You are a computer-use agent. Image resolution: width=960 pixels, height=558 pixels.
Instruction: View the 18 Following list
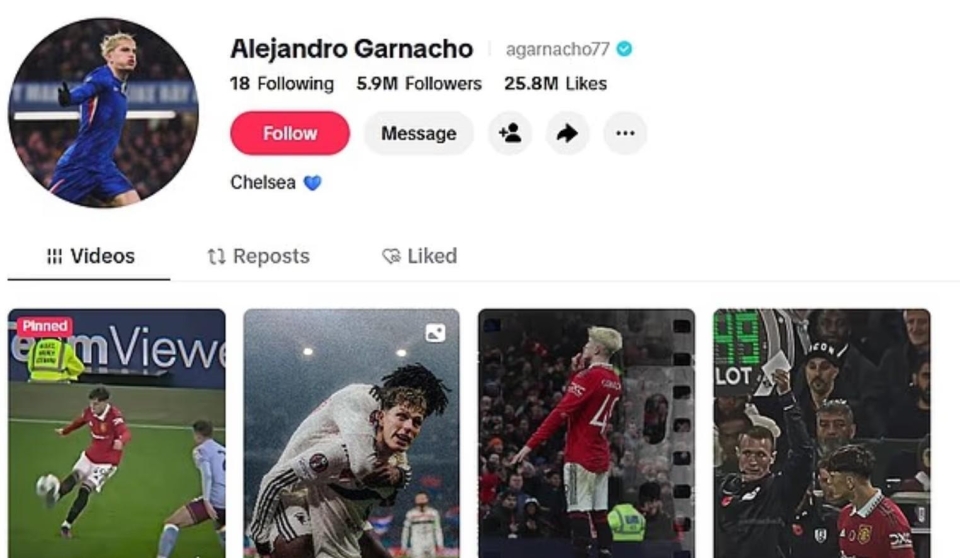tap(281, 84)
